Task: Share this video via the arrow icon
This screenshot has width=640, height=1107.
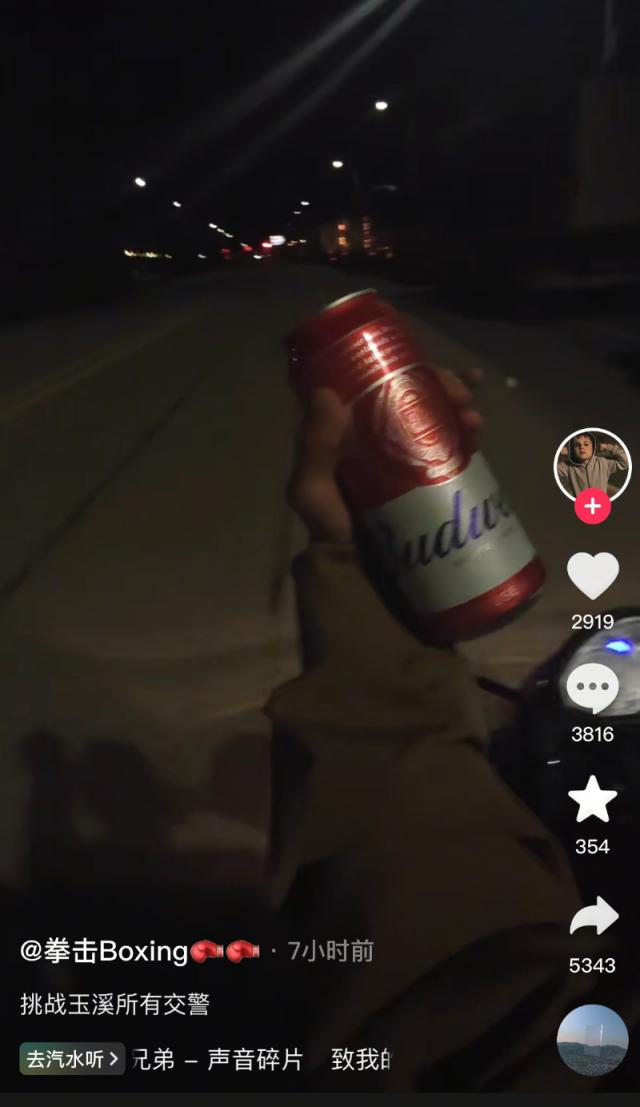Action: pos(593,916)
